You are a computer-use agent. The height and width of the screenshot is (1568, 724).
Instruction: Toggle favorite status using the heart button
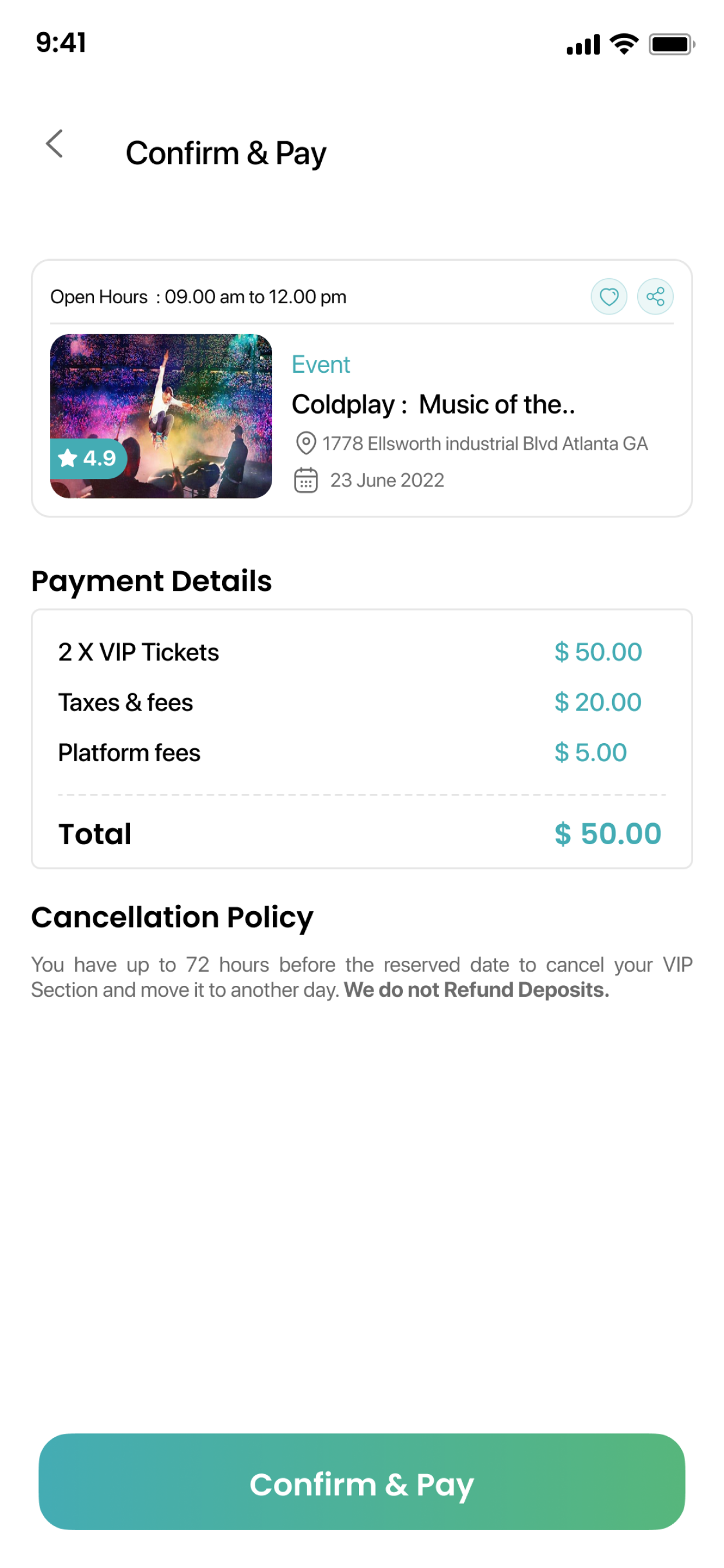pyautogui.click(x=609, y=296)
